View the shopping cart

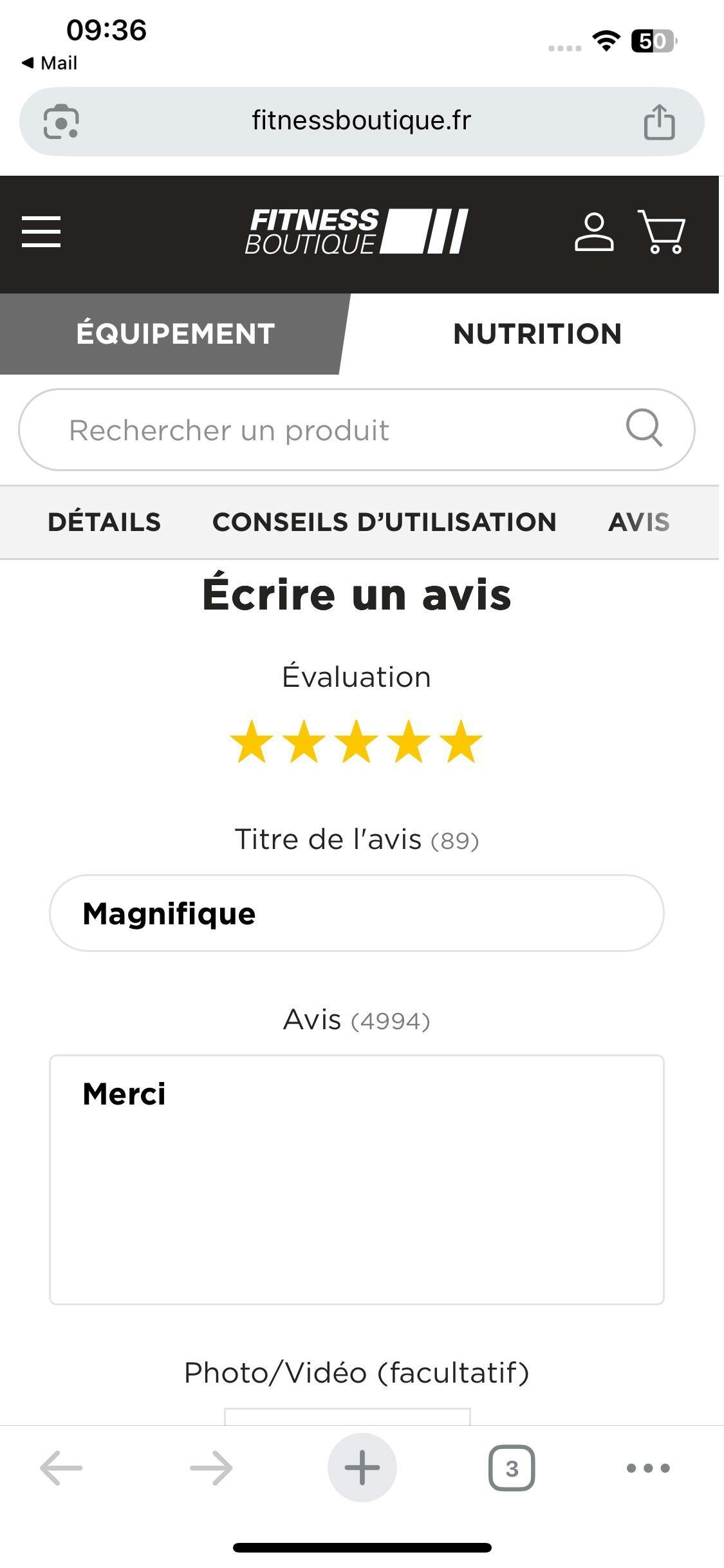coord(662,232)
